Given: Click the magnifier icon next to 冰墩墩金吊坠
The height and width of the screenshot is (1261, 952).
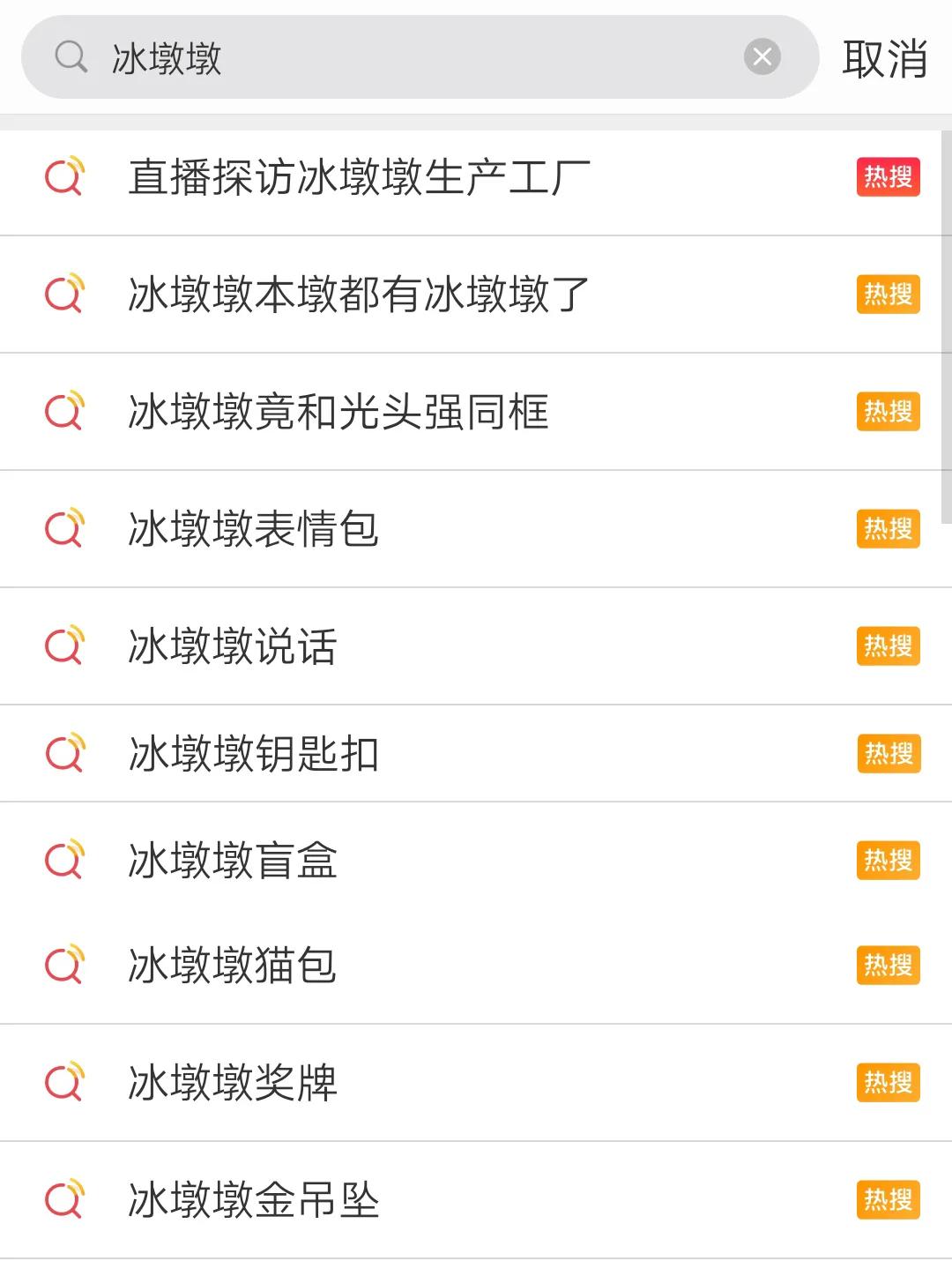Looking at the screenshot, I should point(63,1199).
